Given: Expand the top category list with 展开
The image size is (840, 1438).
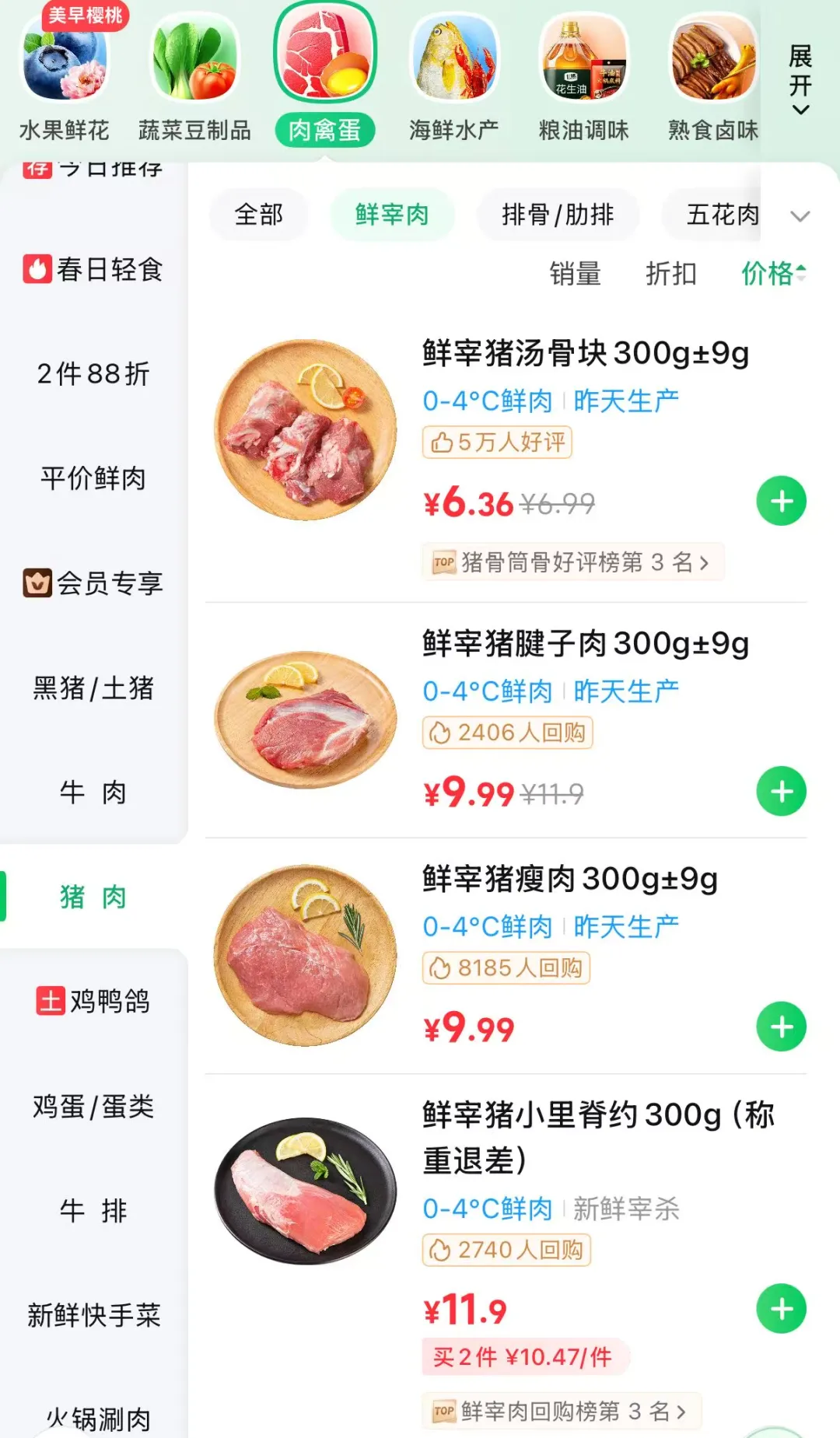Looking at the screenshot, I should tap(800, 79).
